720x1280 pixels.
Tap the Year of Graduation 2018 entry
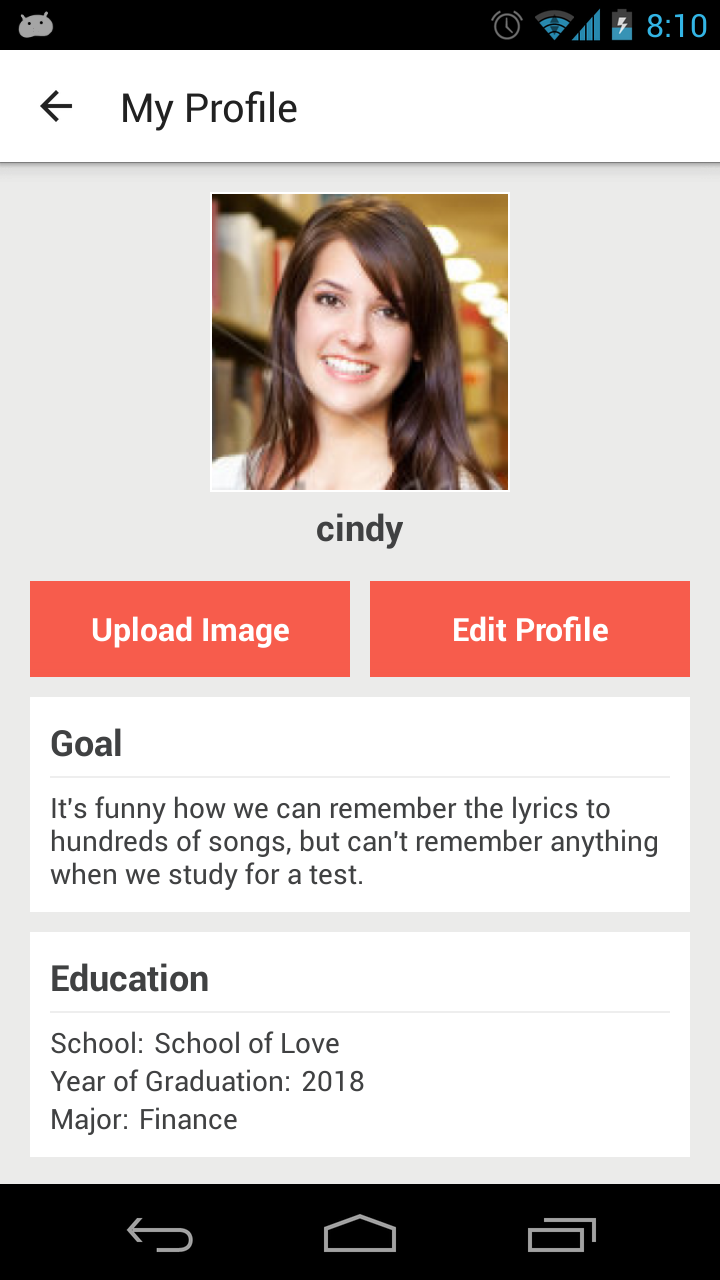(x=207, y=1081)
